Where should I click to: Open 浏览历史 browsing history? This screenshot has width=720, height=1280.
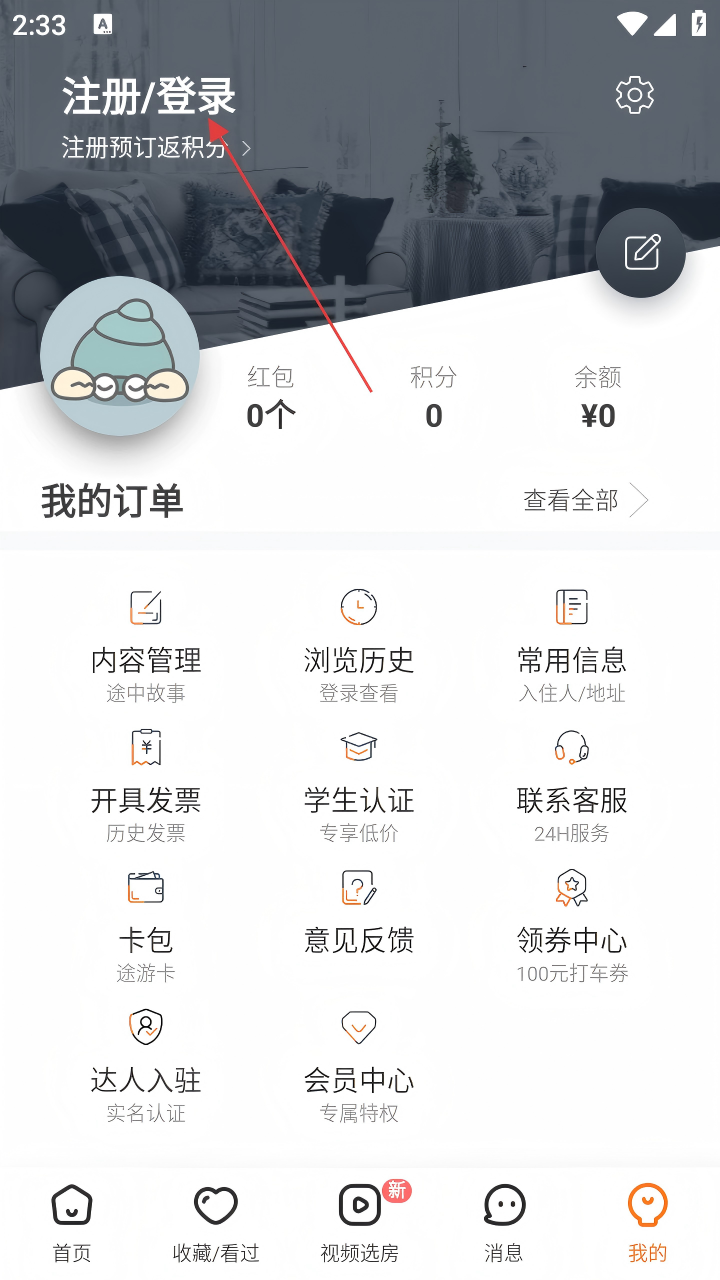click(x=358, y=645)
